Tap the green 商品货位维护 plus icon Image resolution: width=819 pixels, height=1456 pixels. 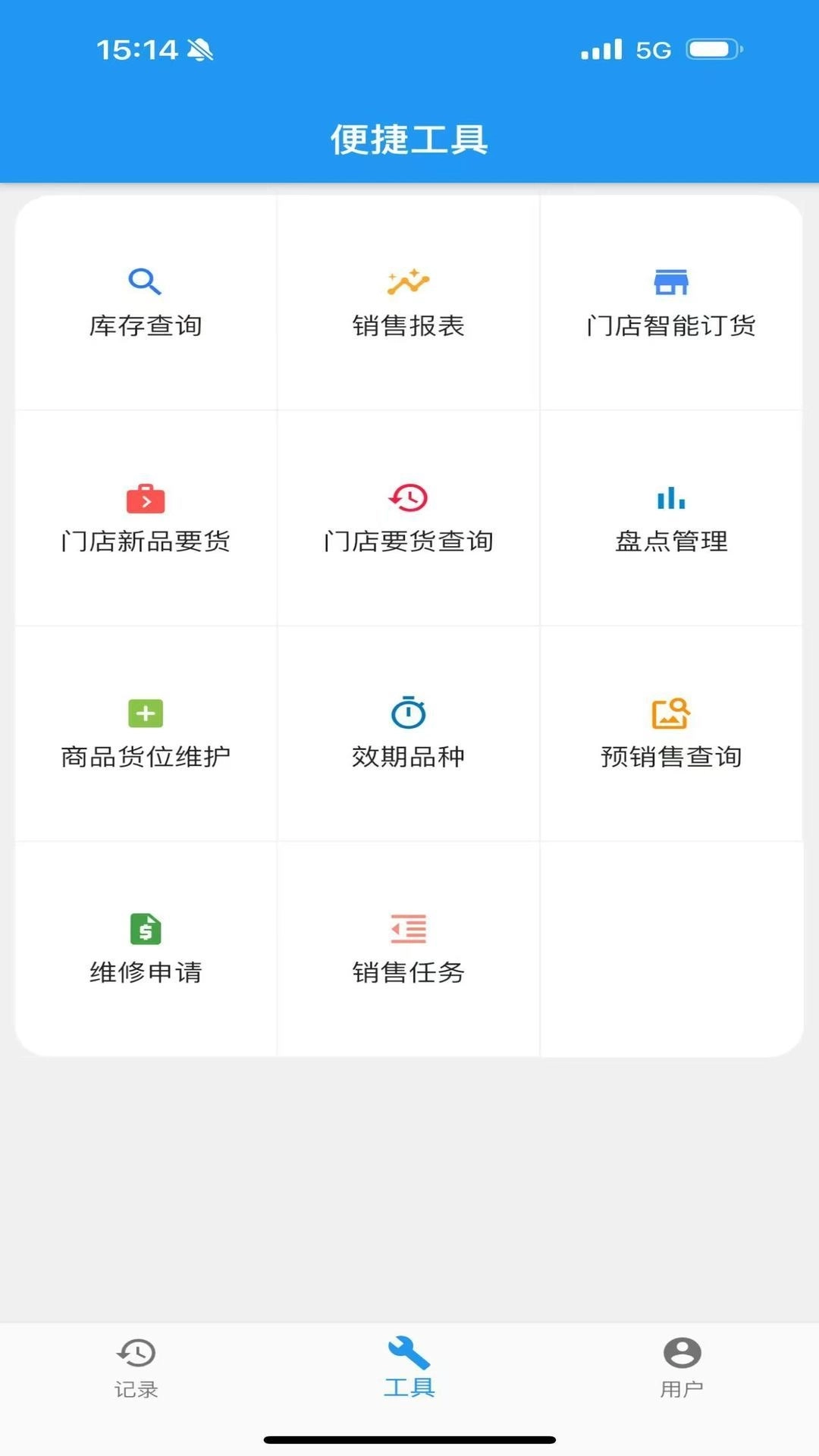tap(145, 713)
